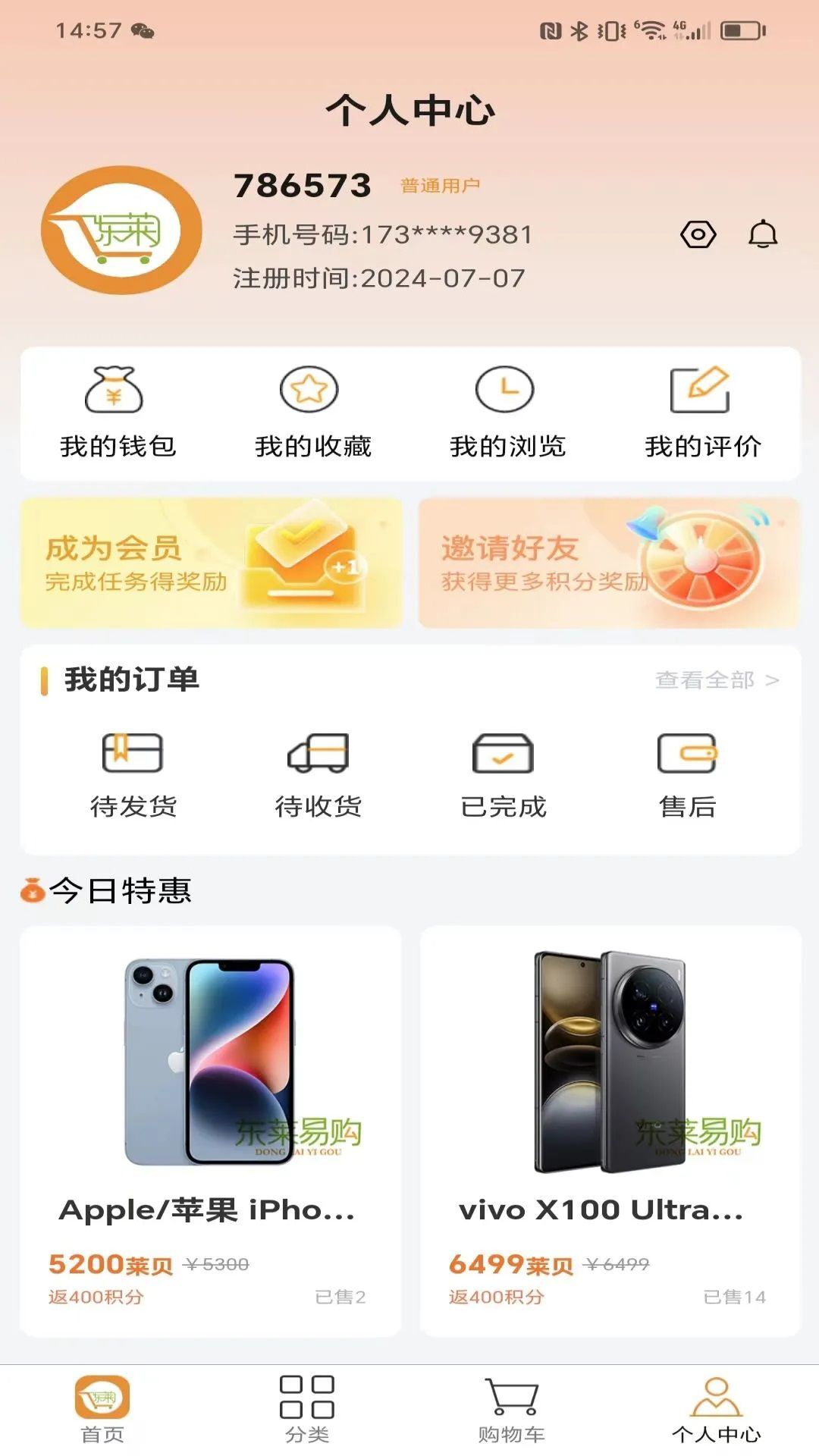Screen dimensions: 819x1456
Task: Tap the 普通用户 user level badge
Action: [x=441, y=185]
